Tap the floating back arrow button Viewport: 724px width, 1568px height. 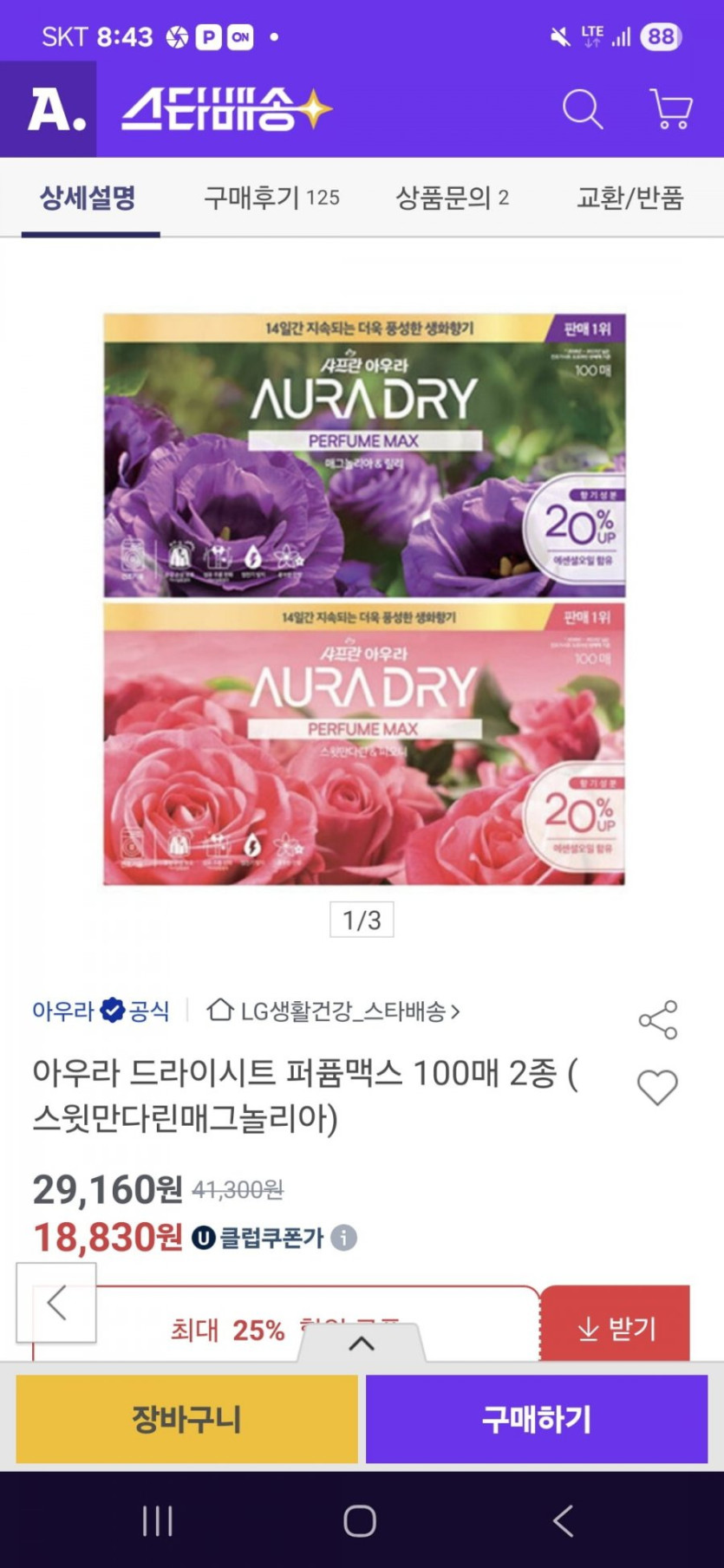point(56,1303)
